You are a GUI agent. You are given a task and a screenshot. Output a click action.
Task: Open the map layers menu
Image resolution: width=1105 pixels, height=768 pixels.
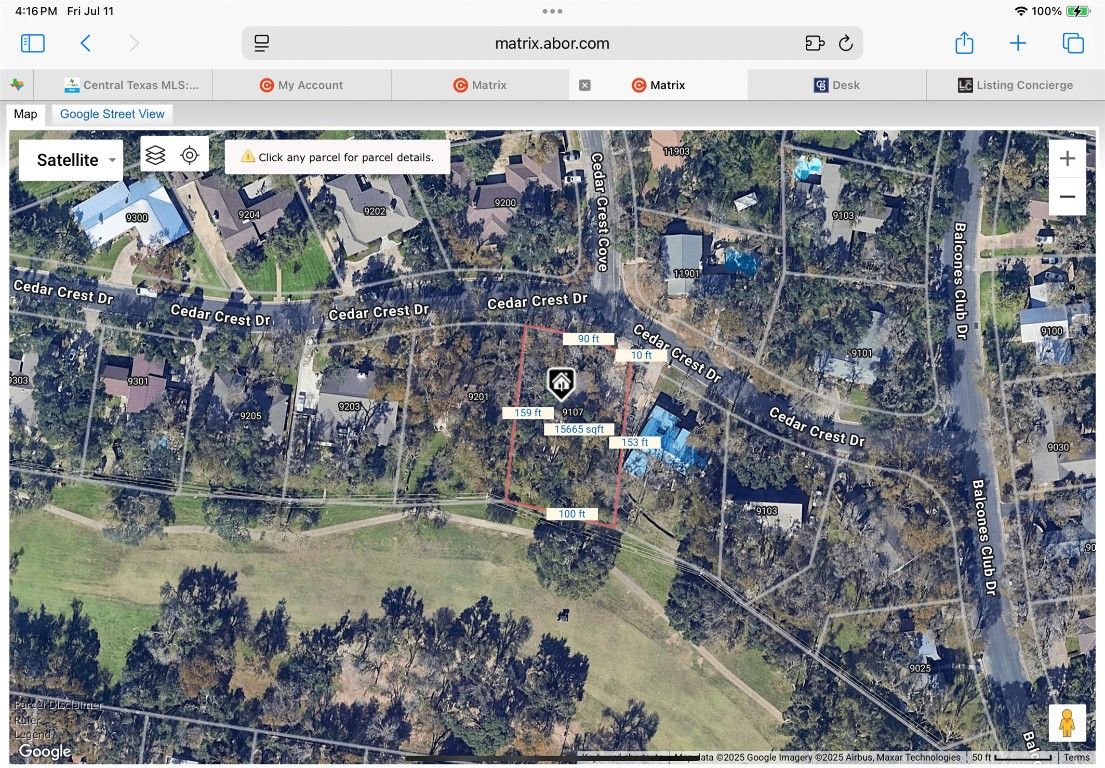[156, 155]
